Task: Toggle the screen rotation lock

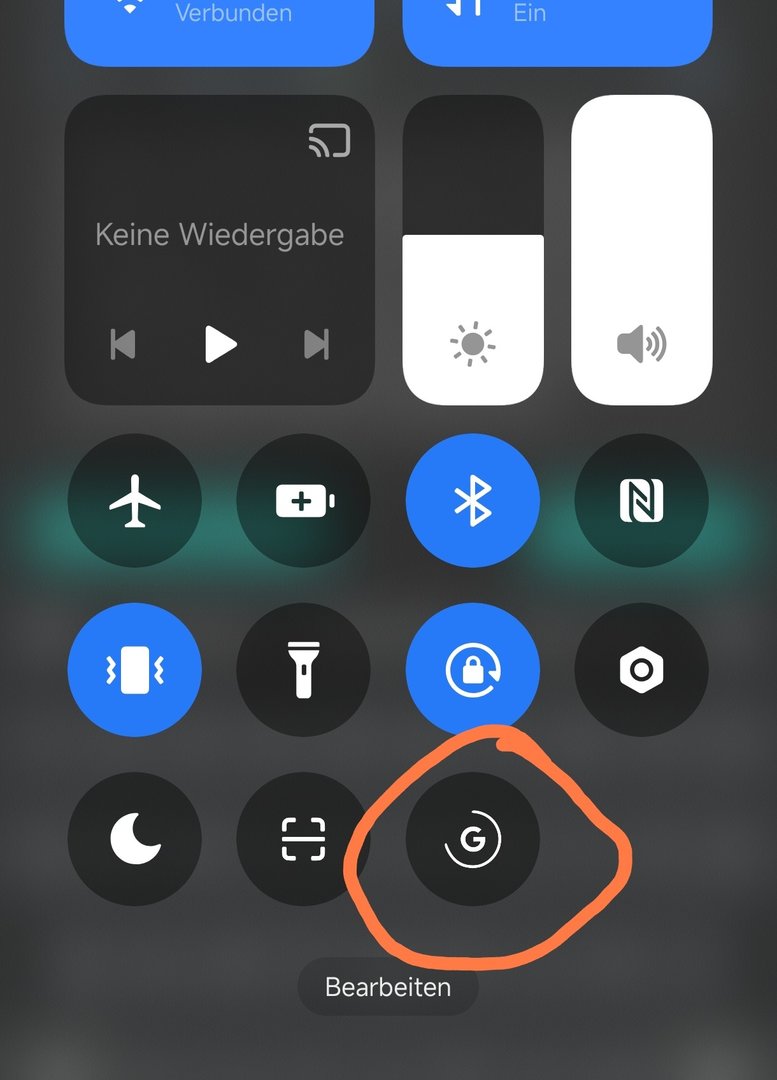Action: (473, 670)
